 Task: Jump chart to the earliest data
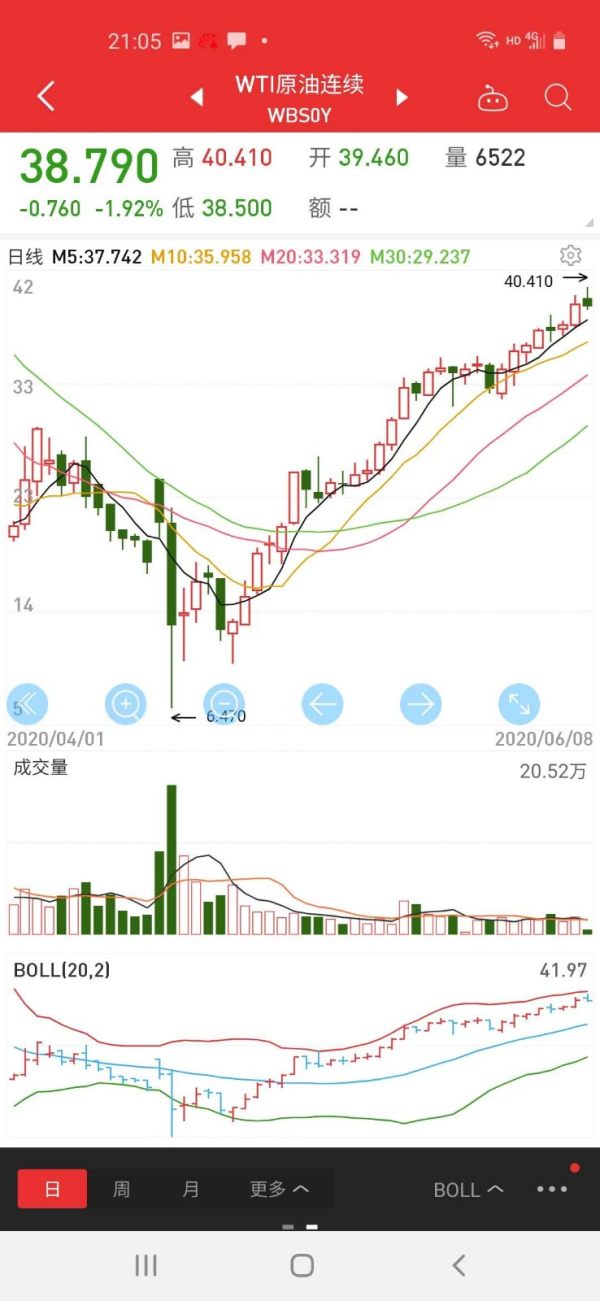coord(27,705)
